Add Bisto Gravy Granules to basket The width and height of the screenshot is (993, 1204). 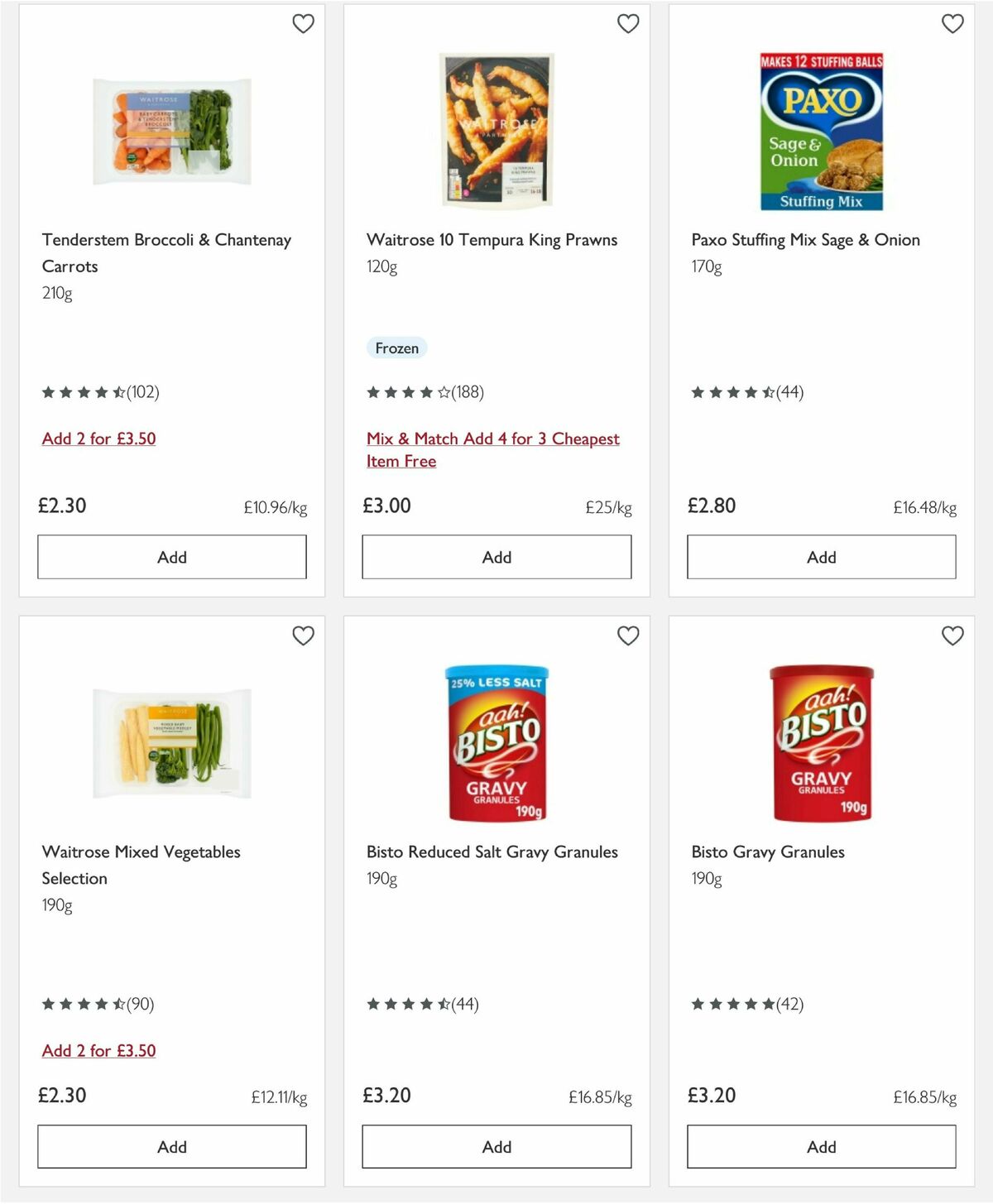click(820, 1146)
